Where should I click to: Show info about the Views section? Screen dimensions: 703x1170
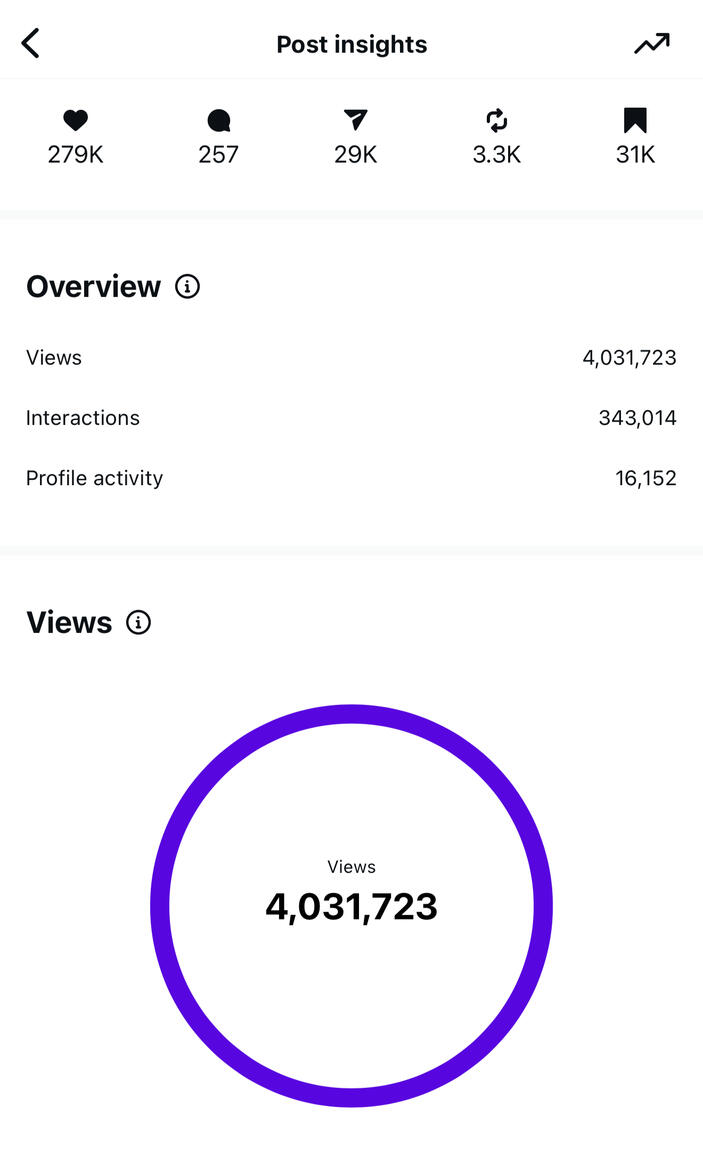point(138,623)
